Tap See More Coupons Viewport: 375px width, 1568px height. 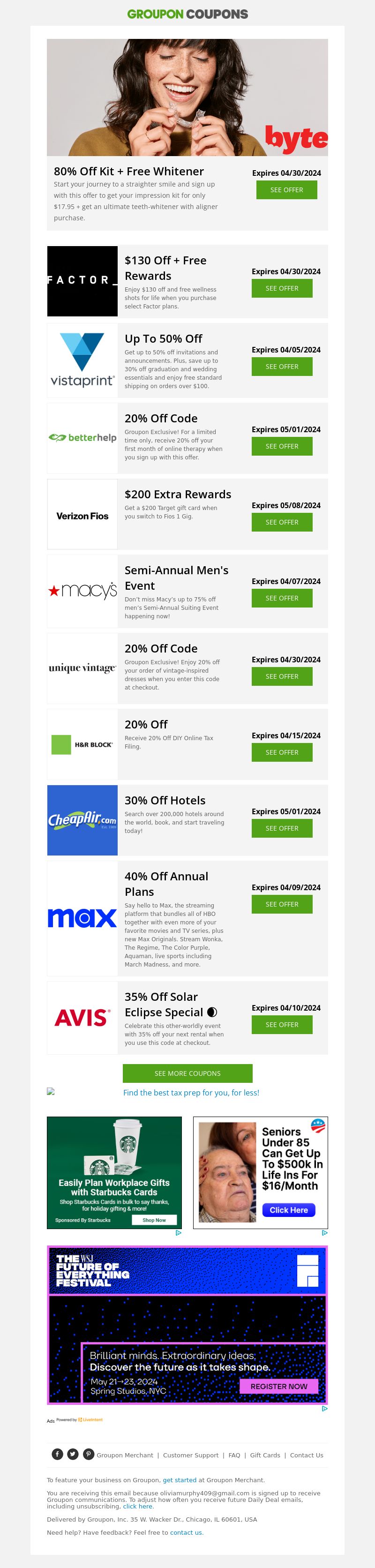(x=187, y=1073)
